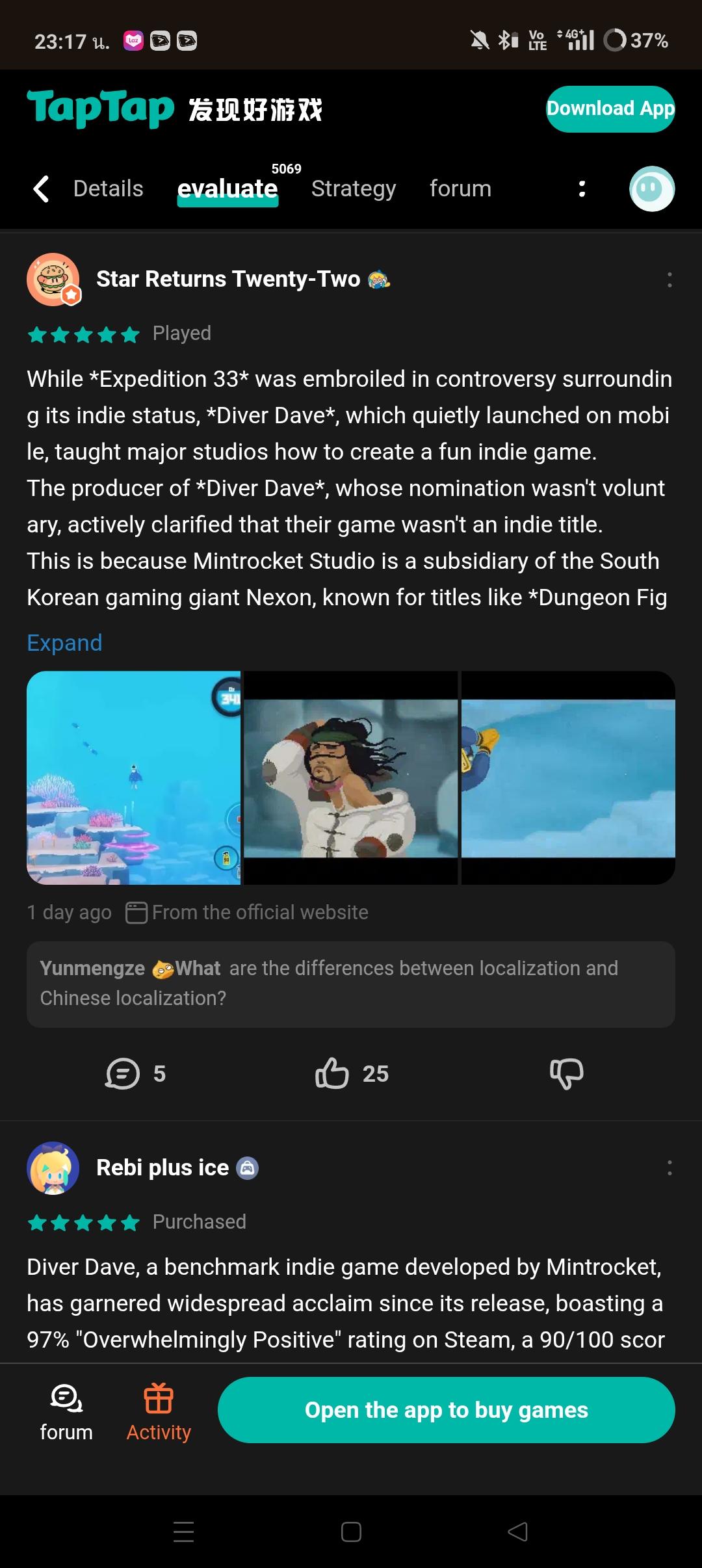This screenshot has height=1568, width=702.
Task: Like Star Returns Twenty-Two's review
Action: pos(351,1073)
